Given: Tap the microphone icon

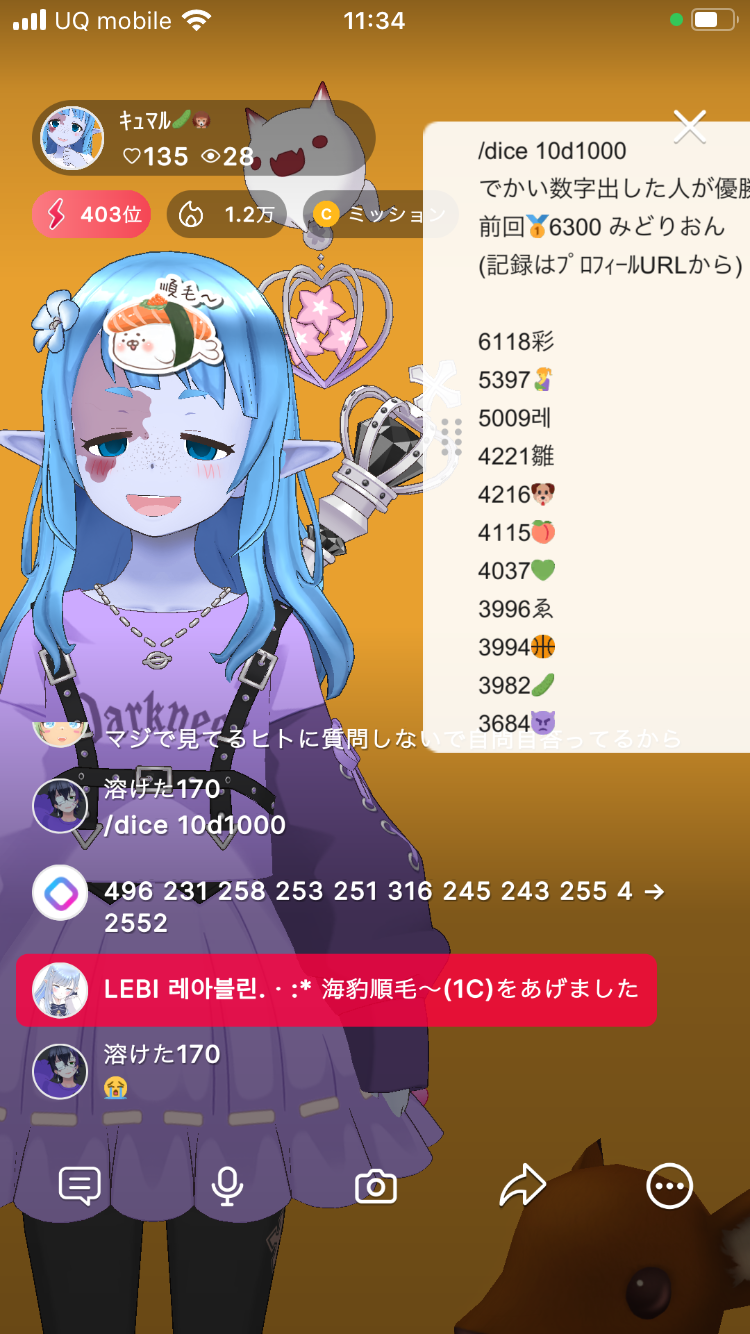Looking at the screenshot, I should [227, 1187].
